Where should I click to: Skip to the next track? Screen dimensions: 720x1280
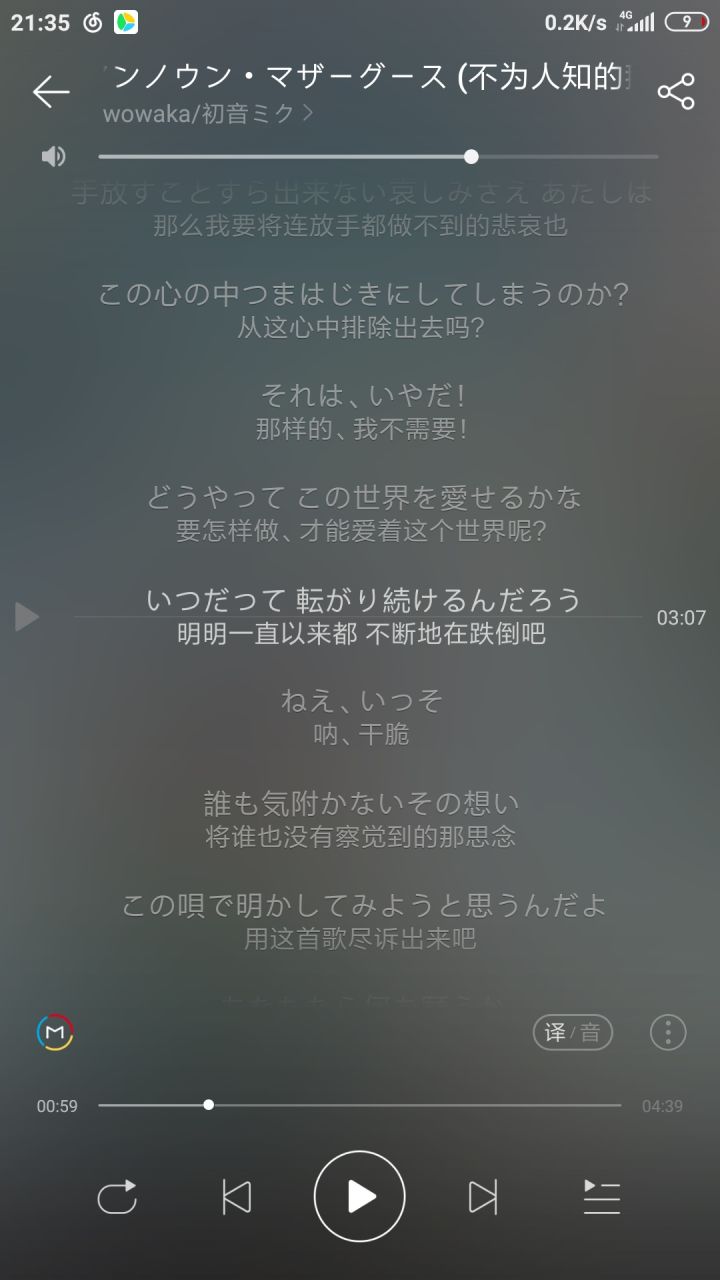[482, 1195]
